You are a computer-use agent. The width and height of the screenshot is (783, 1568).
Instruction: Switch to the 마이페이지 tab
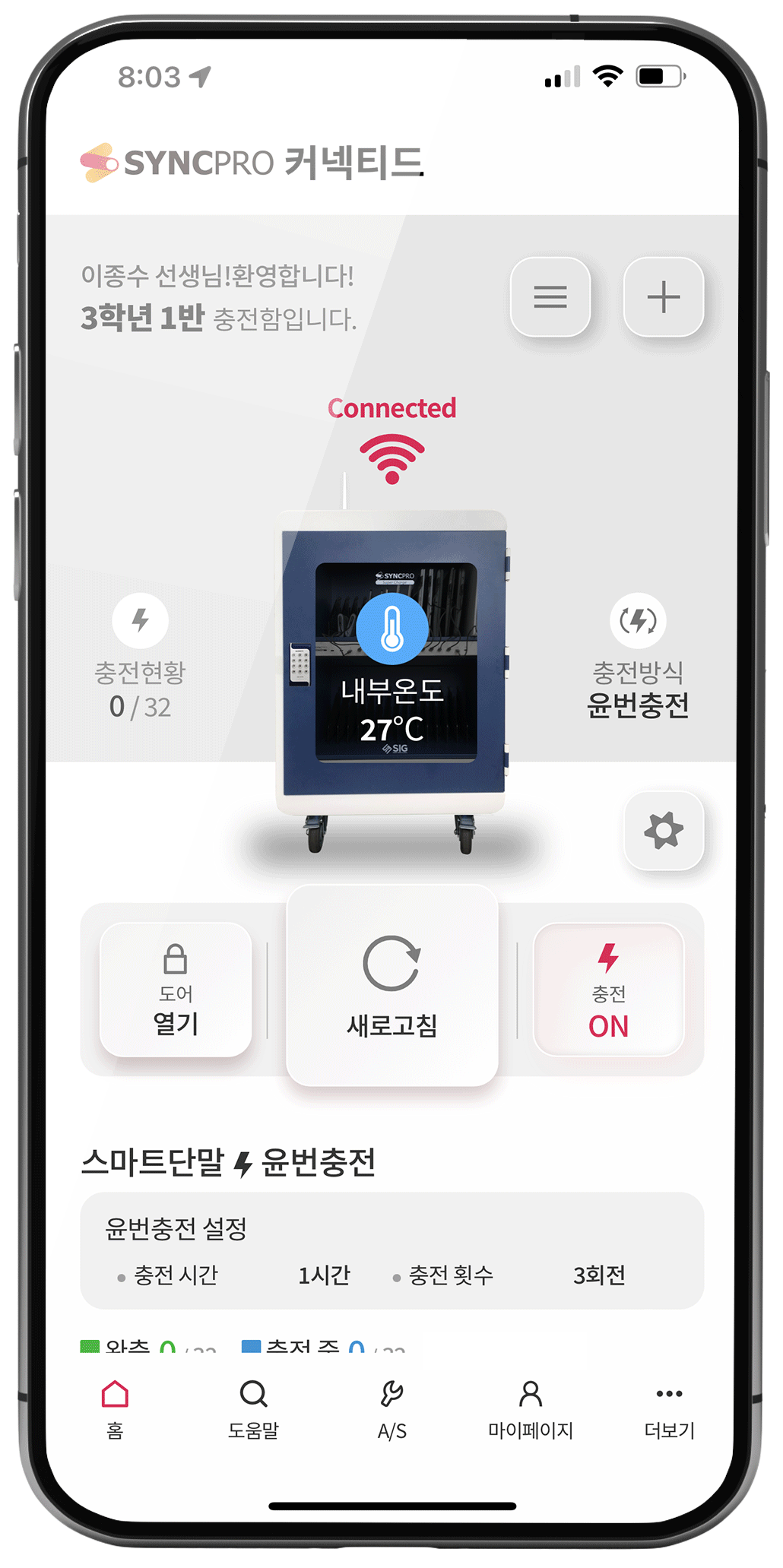pos(530,1408)
